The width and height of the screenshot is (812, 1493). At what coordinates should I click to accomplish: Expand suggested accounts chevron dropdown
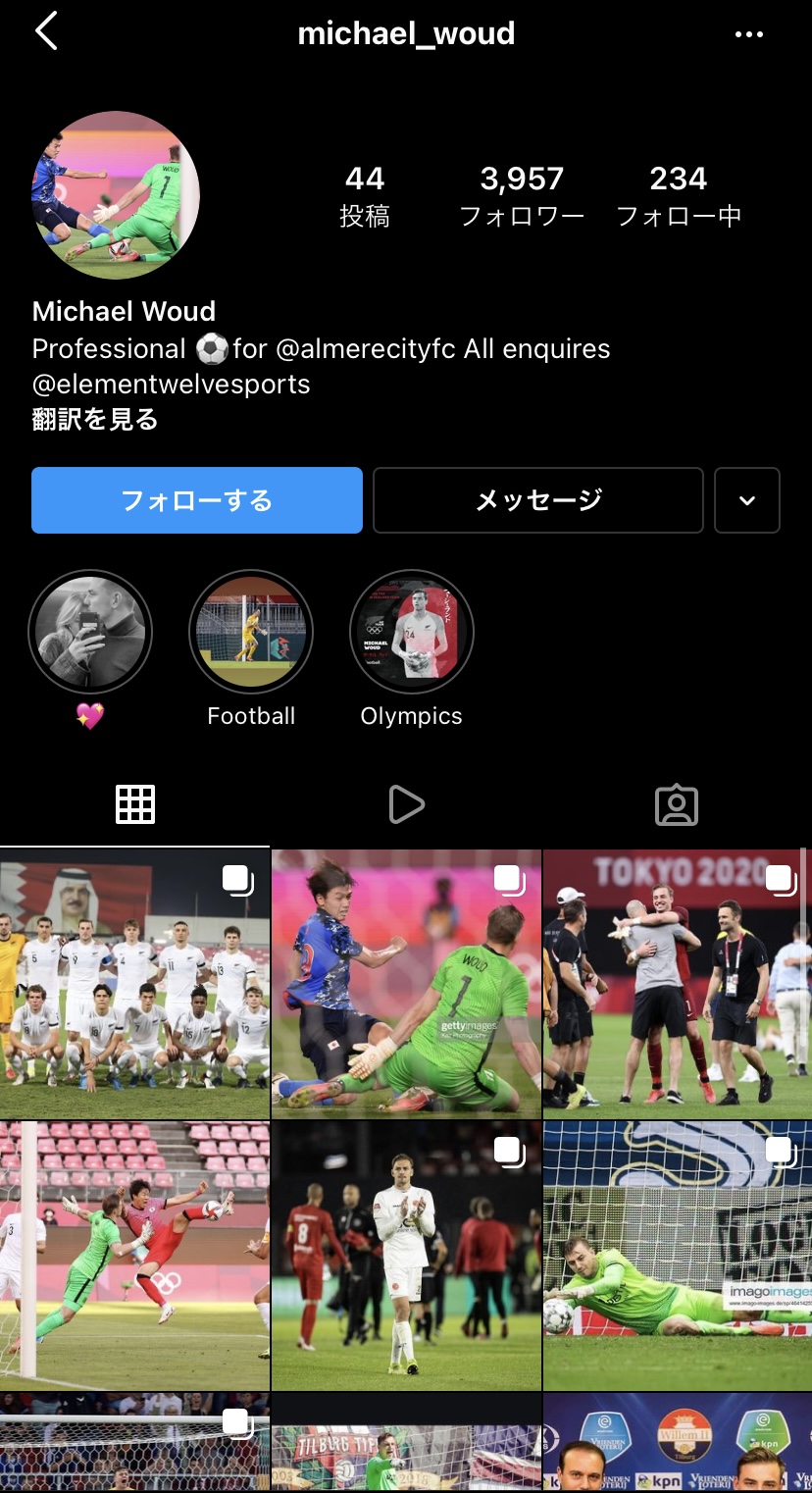[x=747, y=500]
